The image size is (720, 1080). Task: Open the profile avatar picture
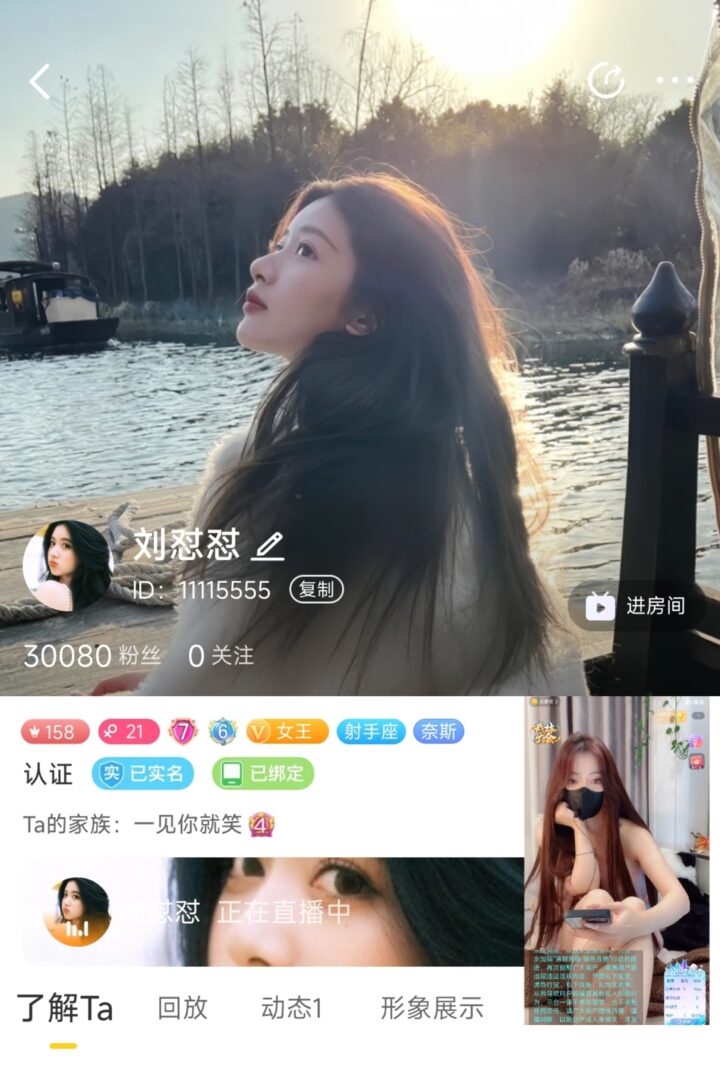[x=68, y=565]
